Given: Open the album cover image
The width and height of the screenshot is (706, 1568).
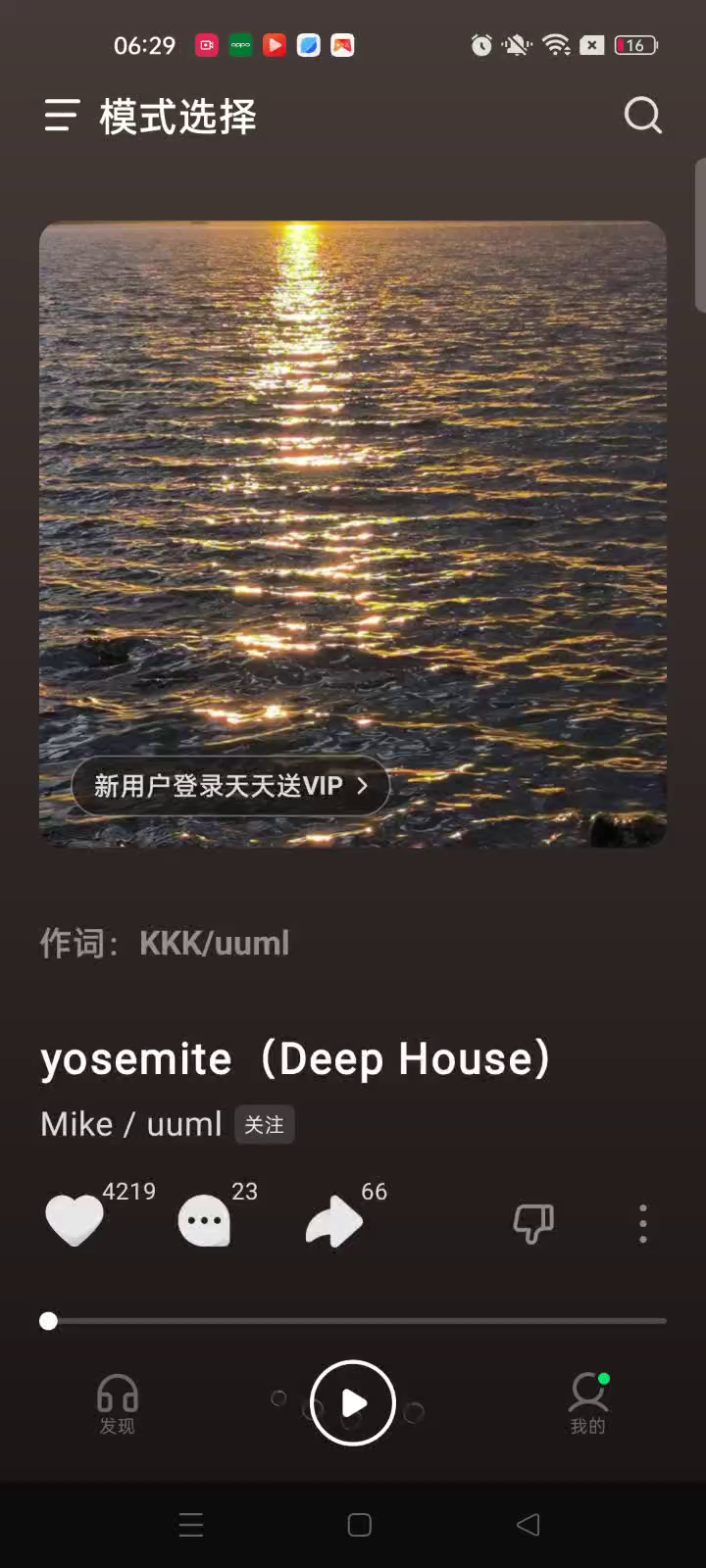Looking at the screenshot, I should (353, 490).
